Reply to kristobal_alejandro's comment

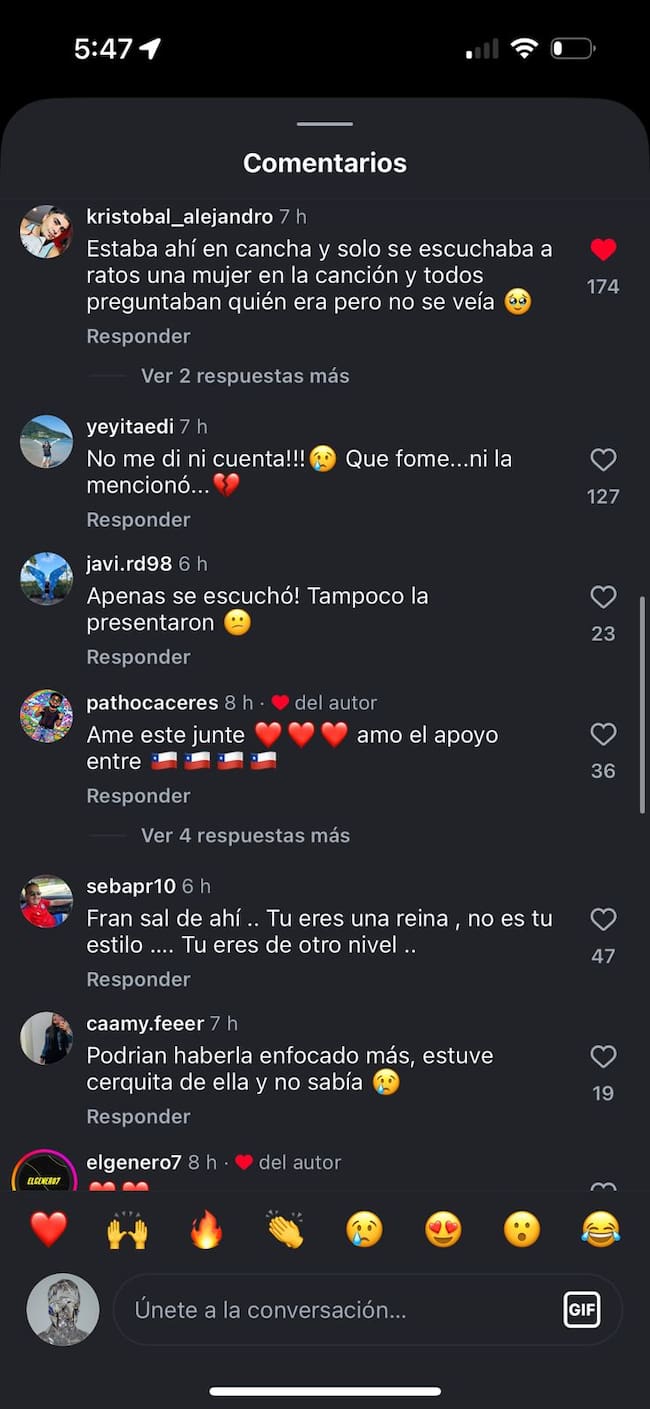pos(138,336)
